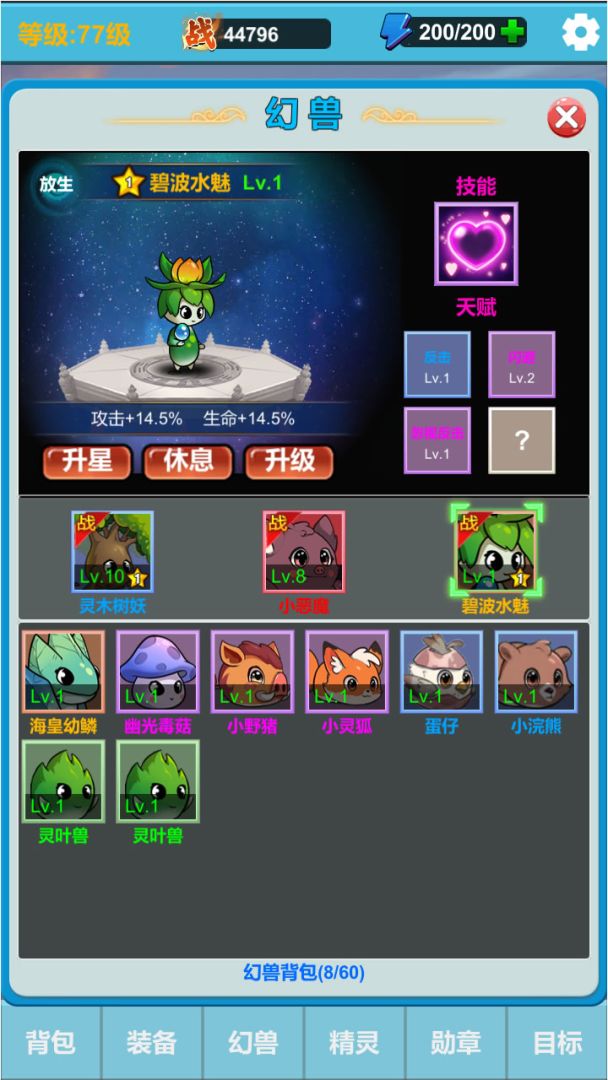The width and height of the screenshot is (608, 1080).
Task: Switch to the 背包 tab
Action: pos(51,1043)
